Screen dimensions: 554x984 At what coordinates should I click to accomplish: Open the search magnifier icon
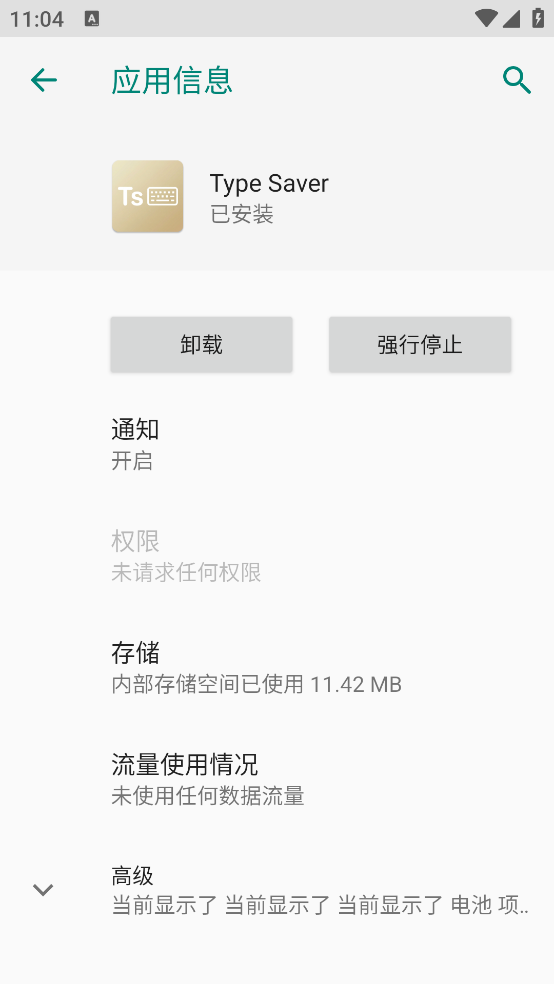click(517, 81)
